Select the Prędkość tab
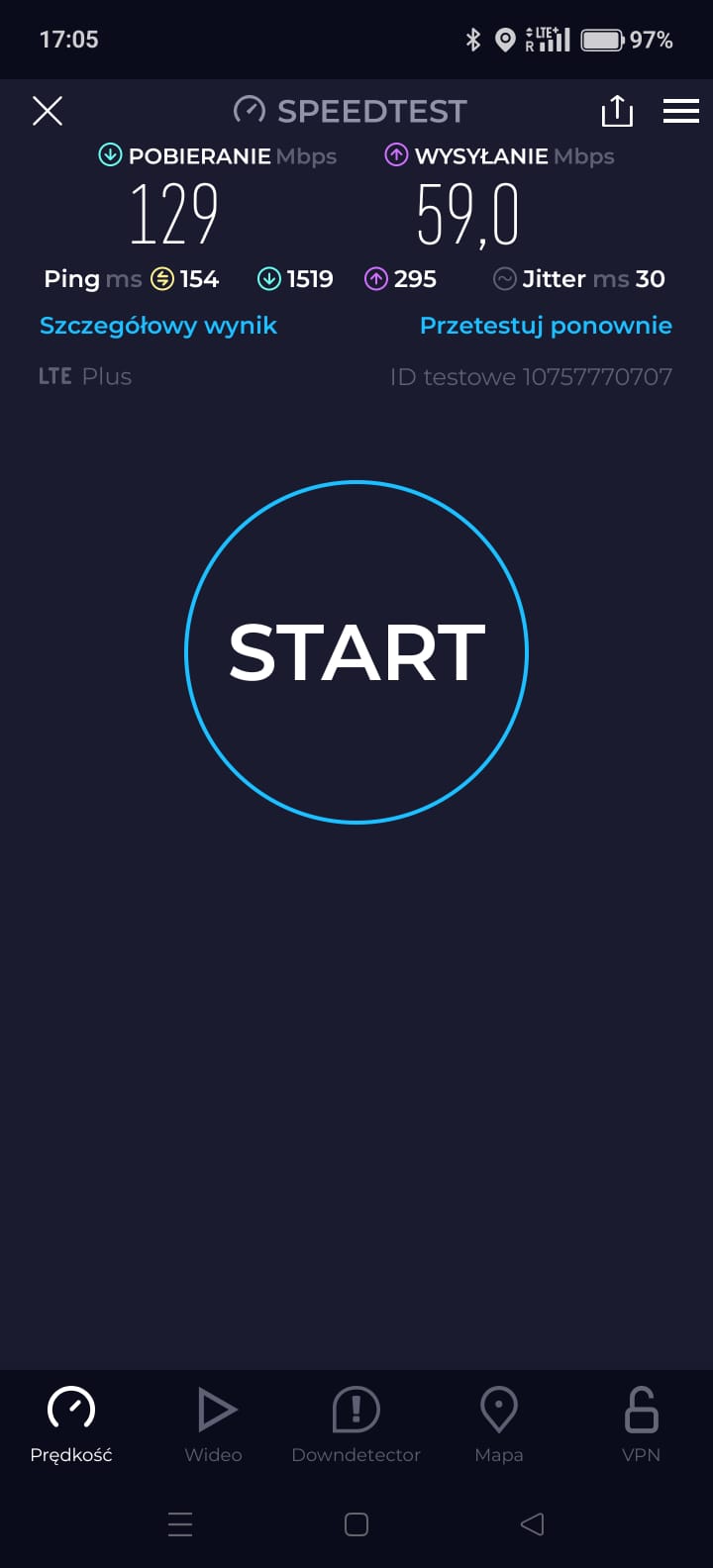The height and width of the screenshot is (1568, 713). click(x=71, y=1424)
